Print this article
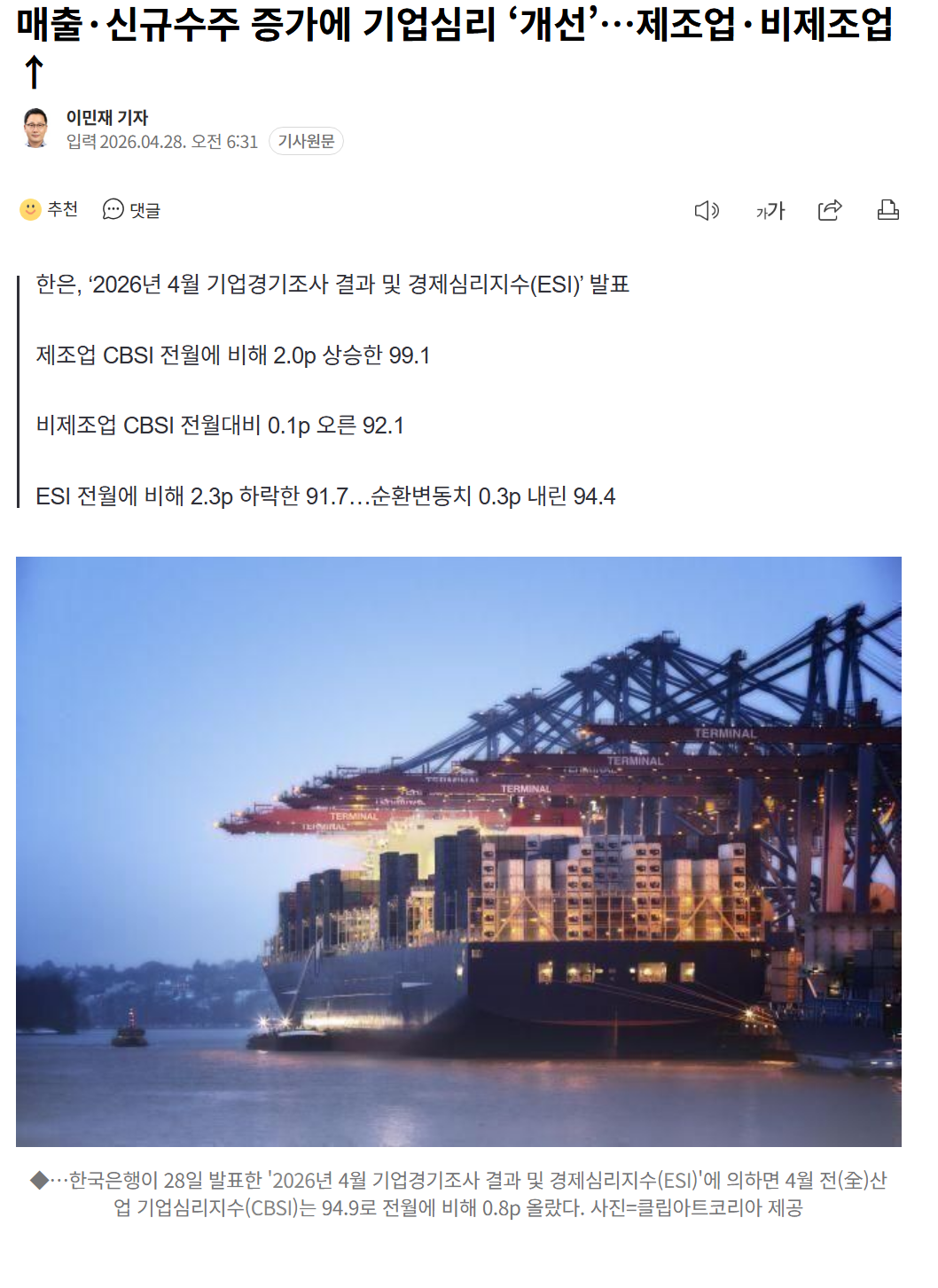Screen dimensions: 938x1288 (x=888, y=210)
